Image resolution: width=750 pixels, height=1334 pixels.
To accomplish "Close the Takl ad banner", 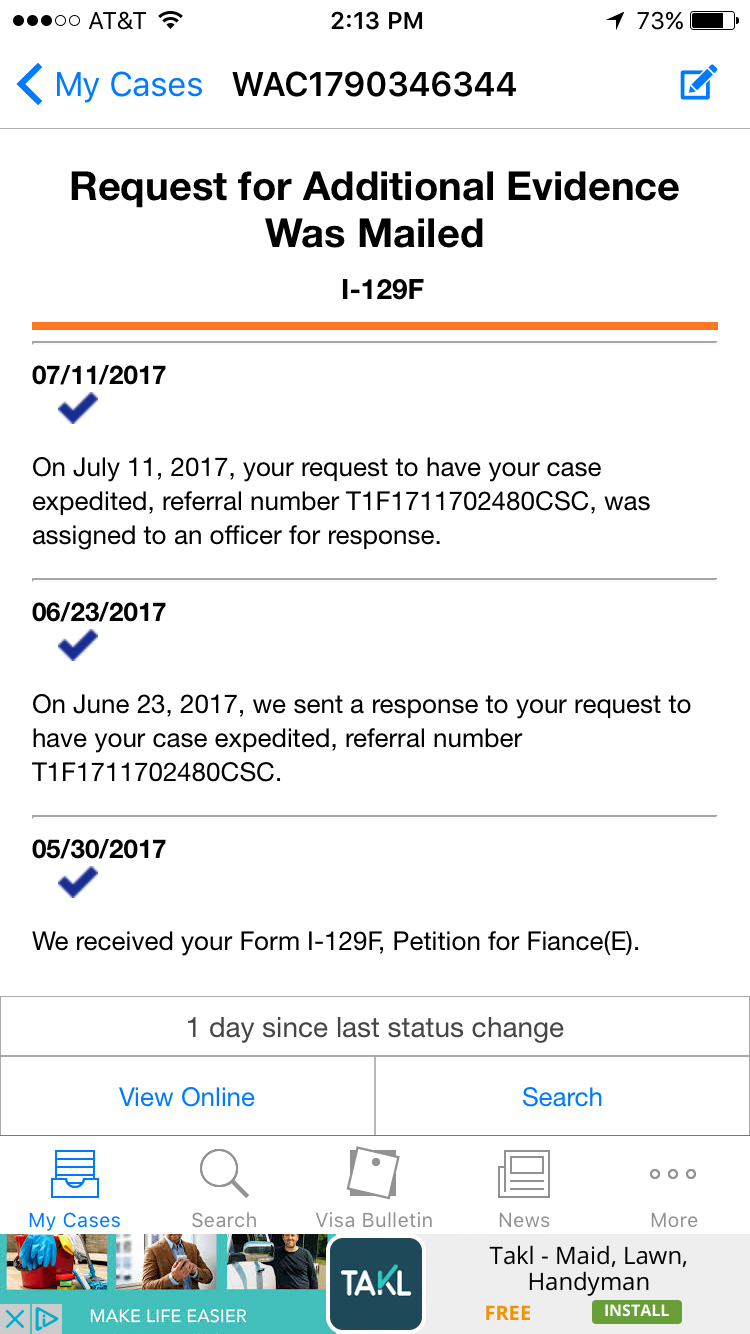I will tap(14, 1319).
